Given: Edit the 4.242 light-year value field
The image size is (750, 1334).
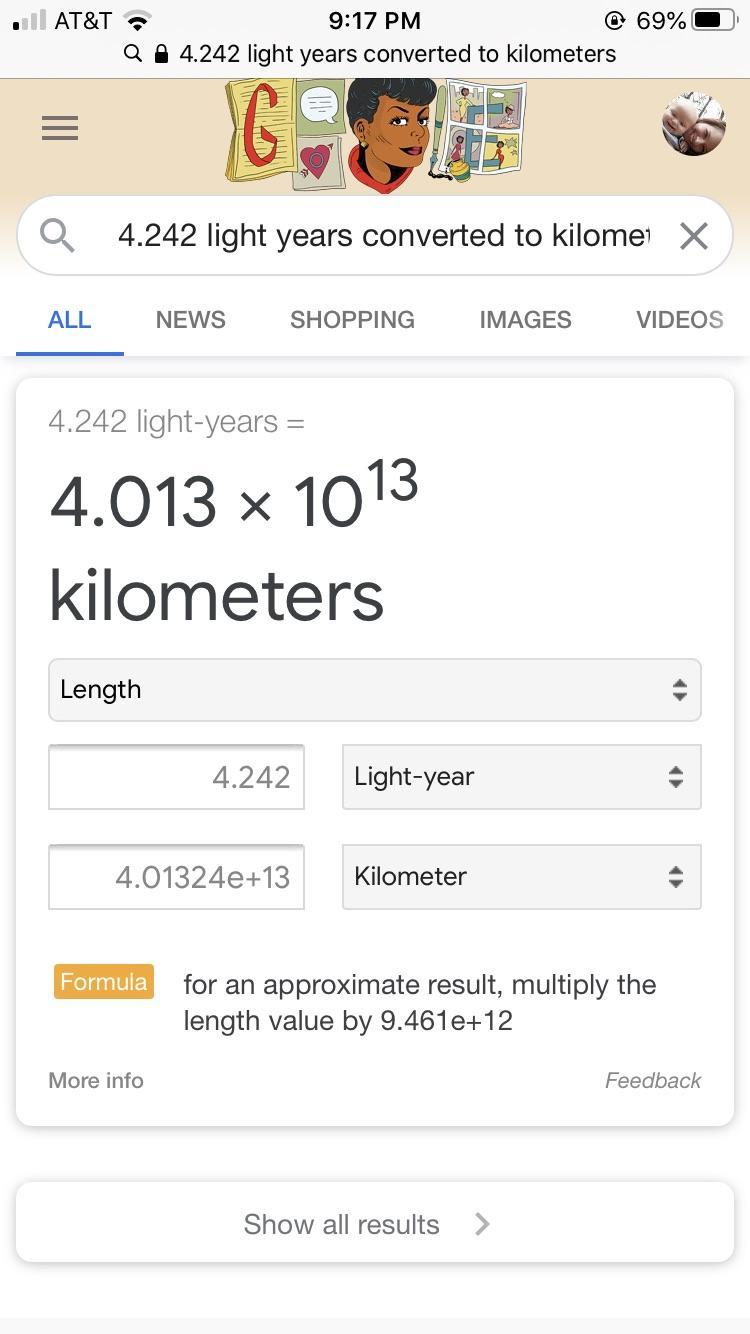Looking at the screenshot, I should pos(176,777).
